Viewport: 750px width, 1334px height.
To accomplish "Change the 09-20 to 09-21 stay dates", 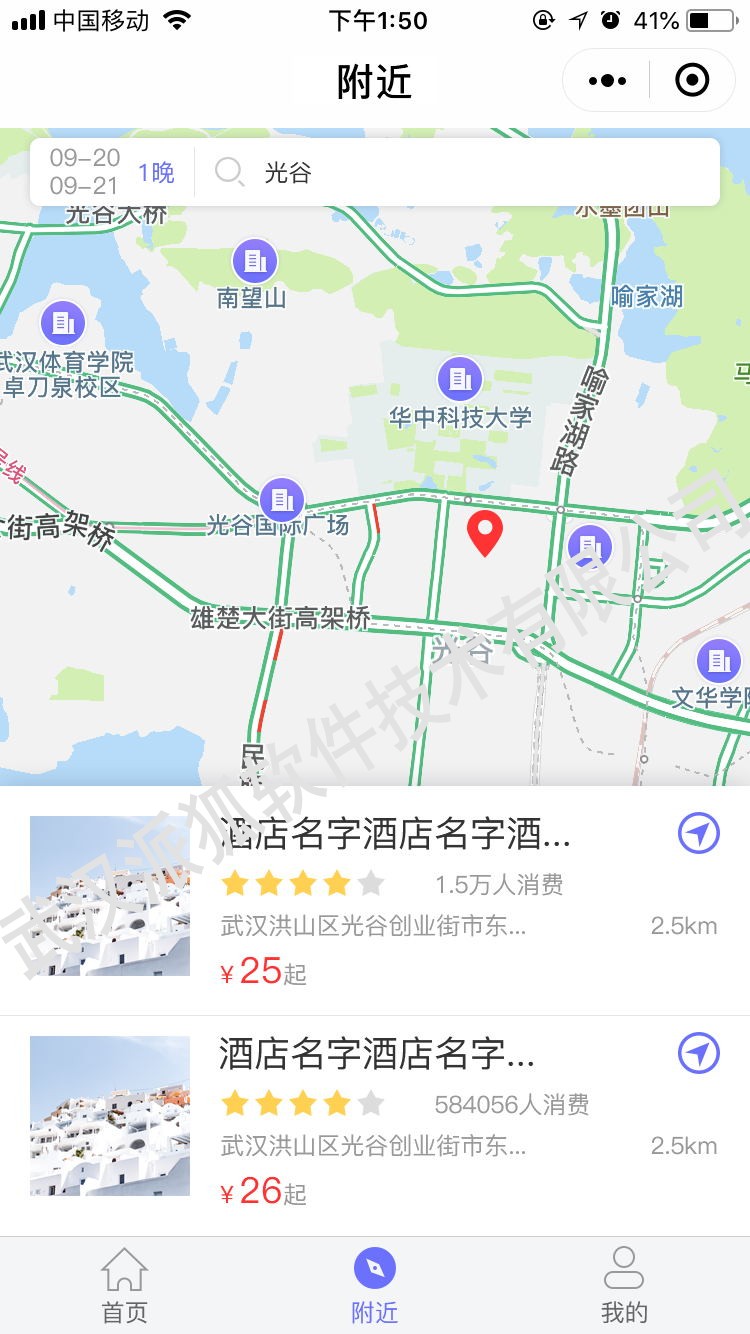I will [85, 172].
